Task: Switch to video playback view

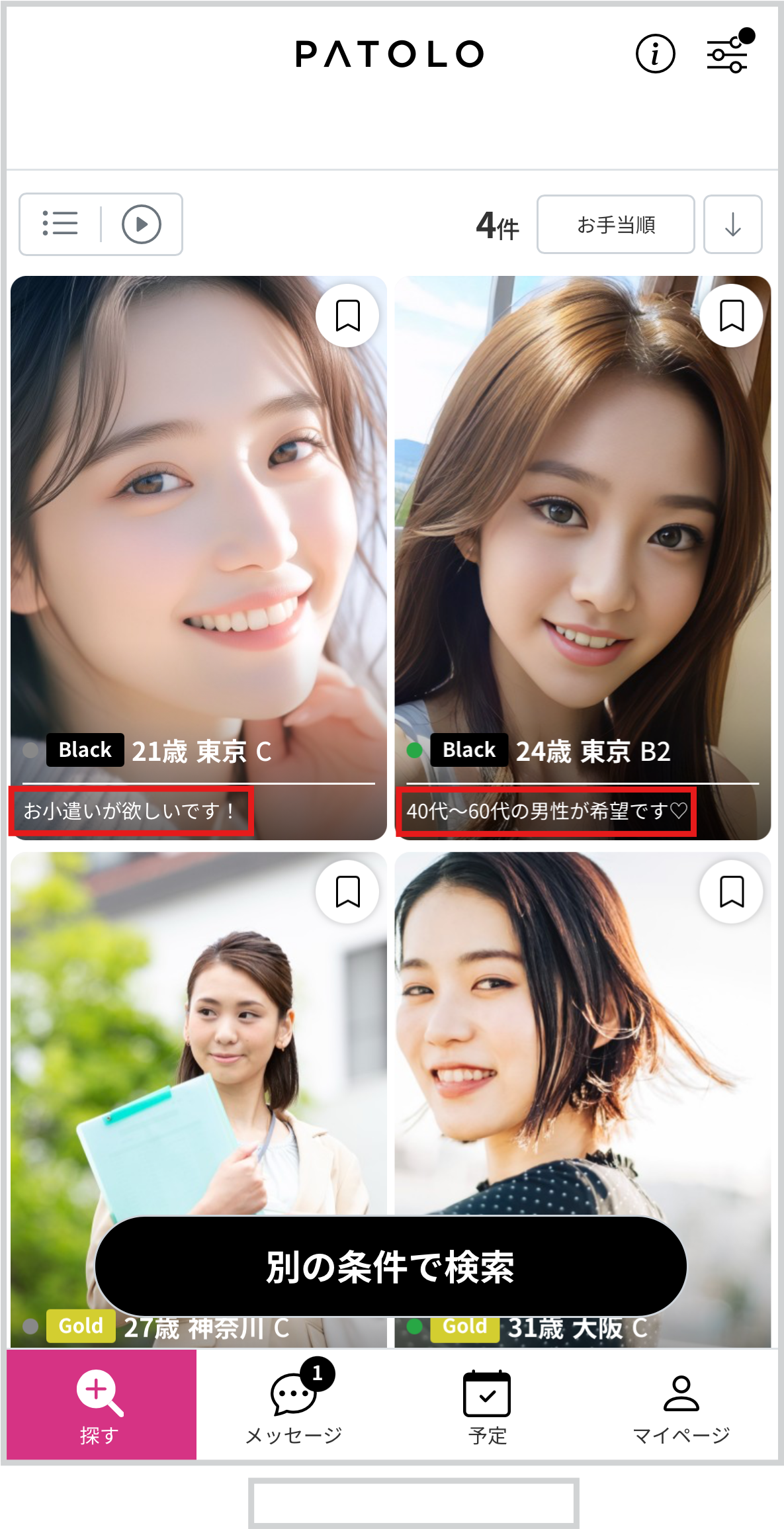Action: coord(141,224)
